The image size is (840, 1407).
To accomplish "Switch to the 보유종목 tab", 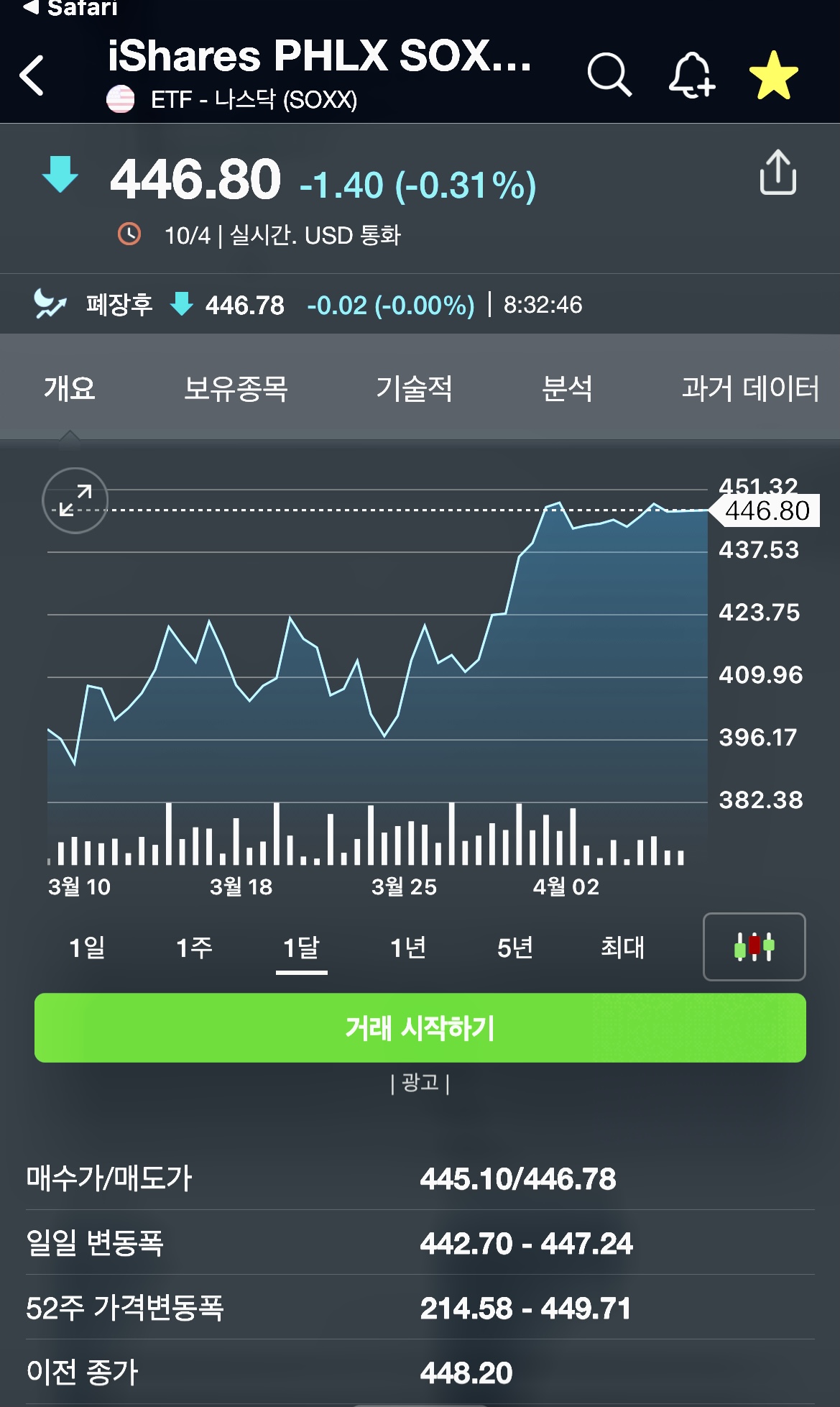I will coord(236,389).
